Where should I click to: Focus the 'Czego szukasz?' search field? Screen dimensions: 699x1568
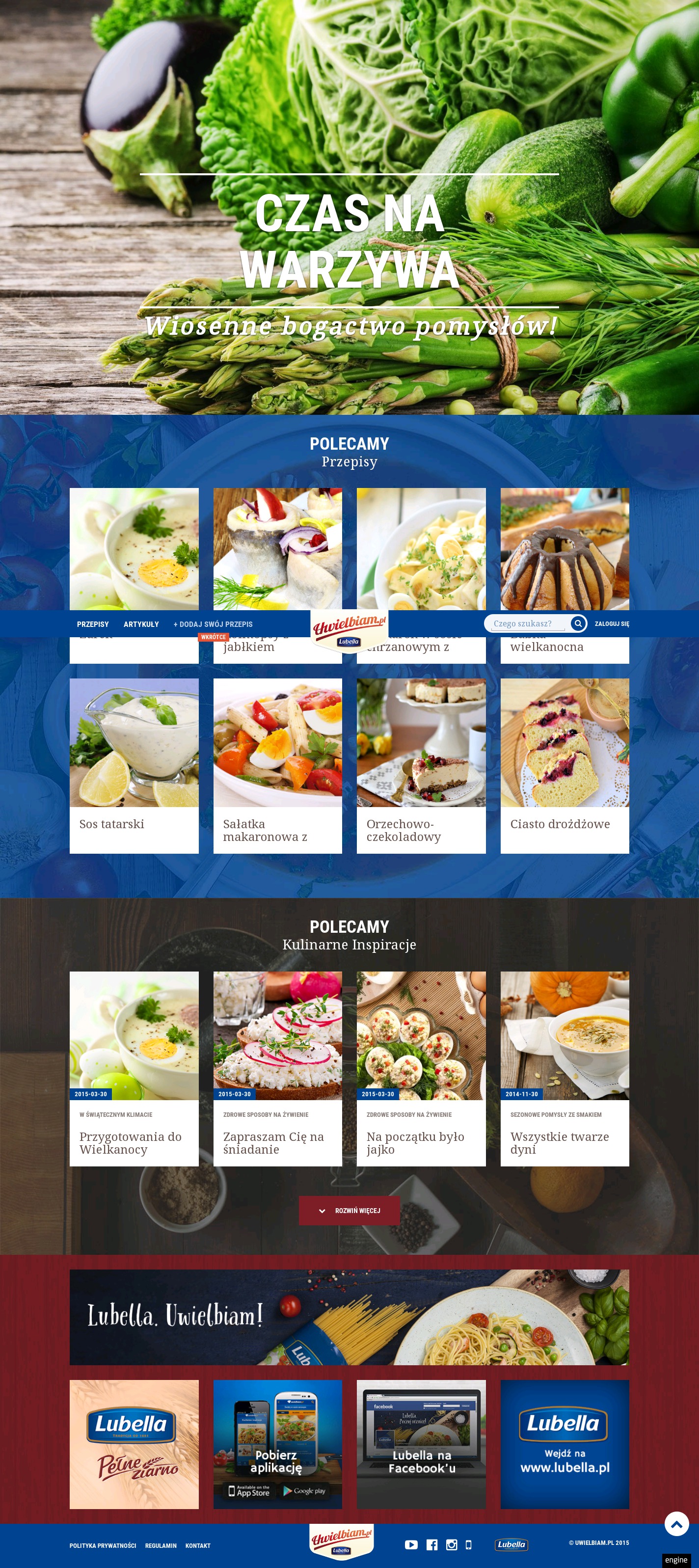coord(527,623)
